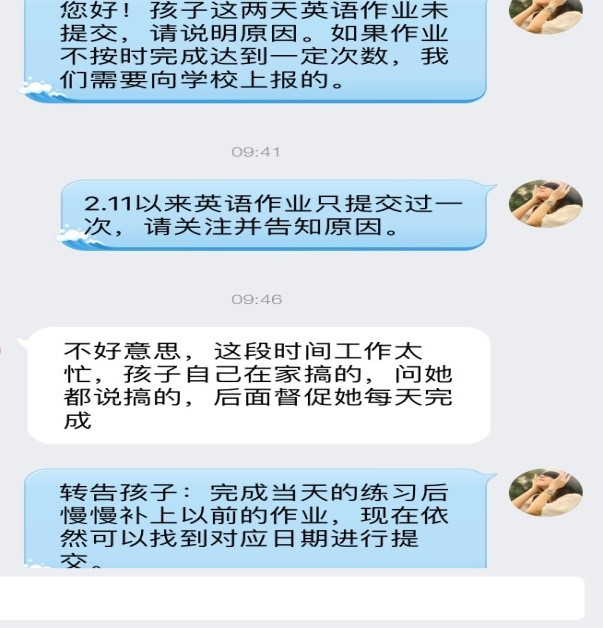Viewport: 603px width, 628px height.
Task: Open sender avatar beside the 您好 孩子这两天 message
Action: 545,12
